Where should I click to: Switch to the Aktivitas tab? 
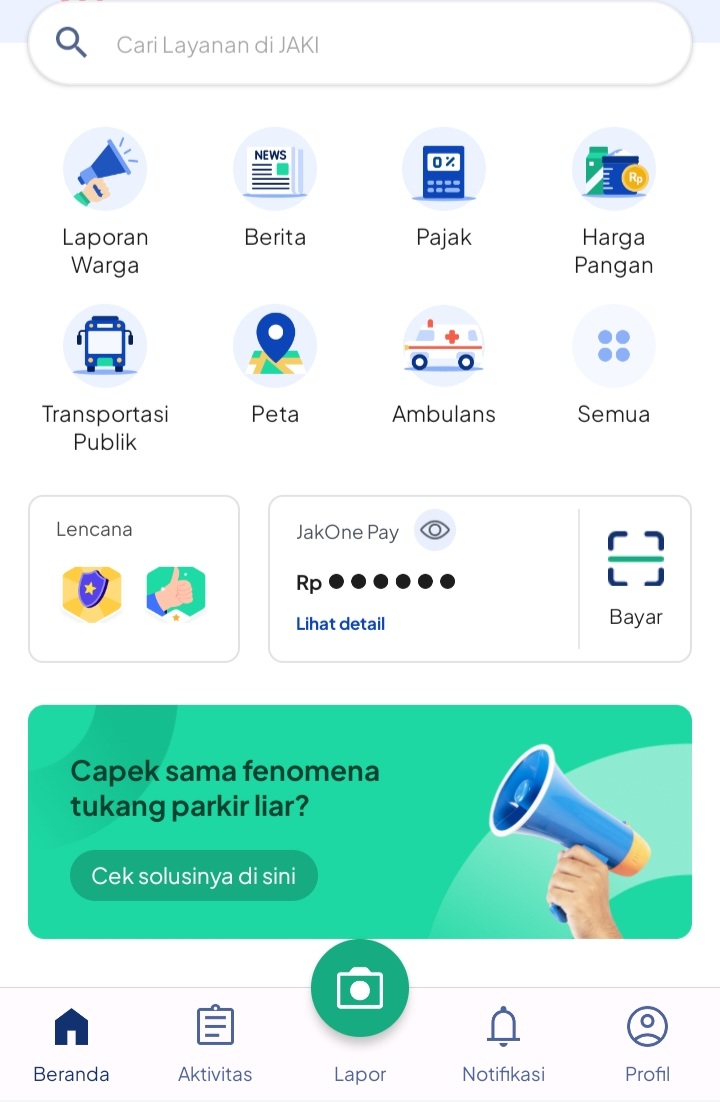(215, 1044)
